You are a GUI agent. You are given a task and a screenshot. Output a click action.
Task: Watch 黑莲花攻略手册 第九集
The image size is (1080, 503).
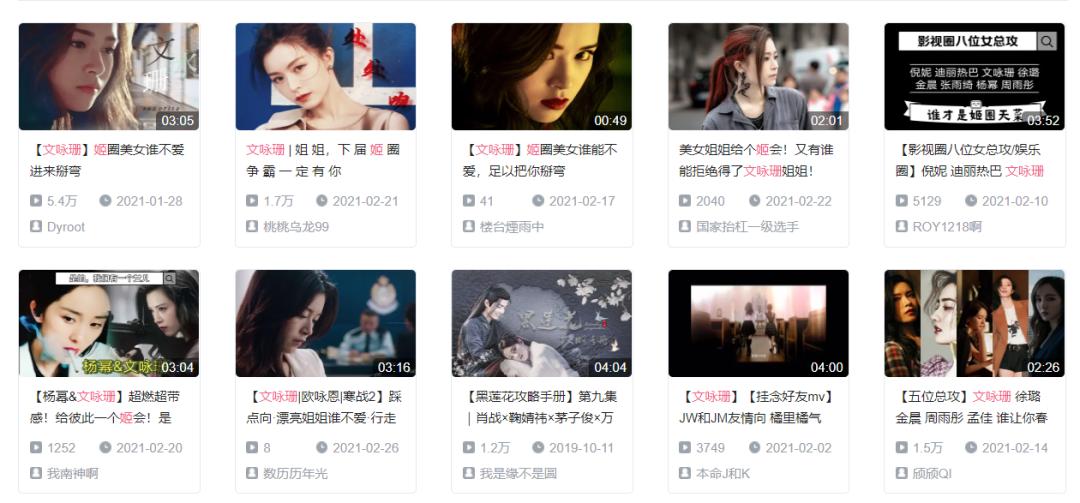tap(541, 323)
